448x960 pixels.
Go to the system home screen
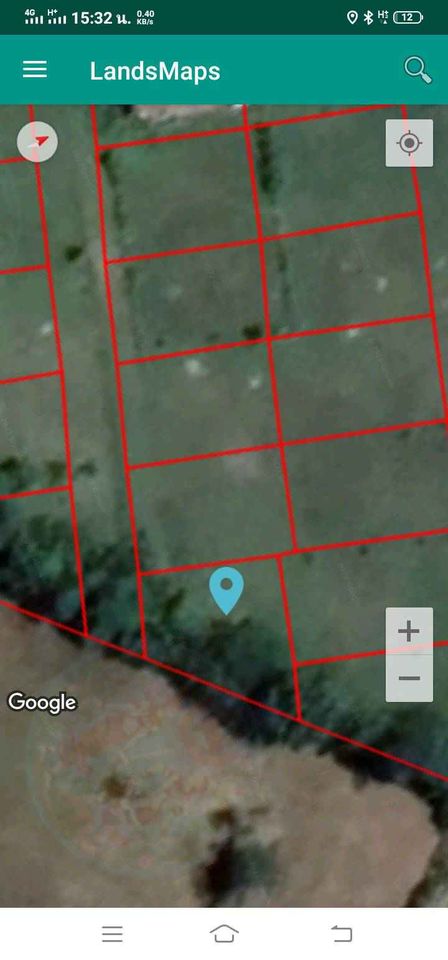click(224, 934)
